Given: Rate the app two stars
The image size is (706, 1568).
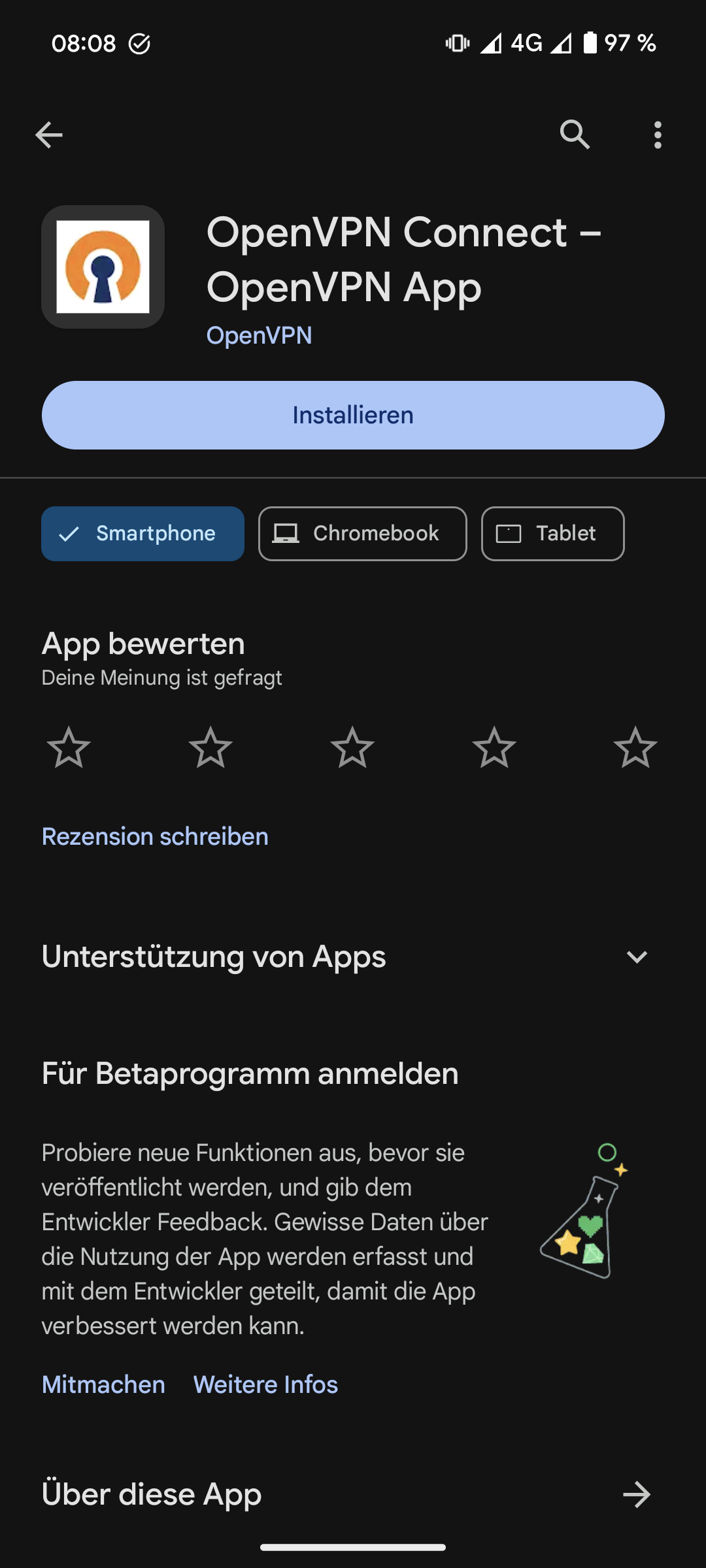Looking at the screenshot, I should [x=210, y=747].
